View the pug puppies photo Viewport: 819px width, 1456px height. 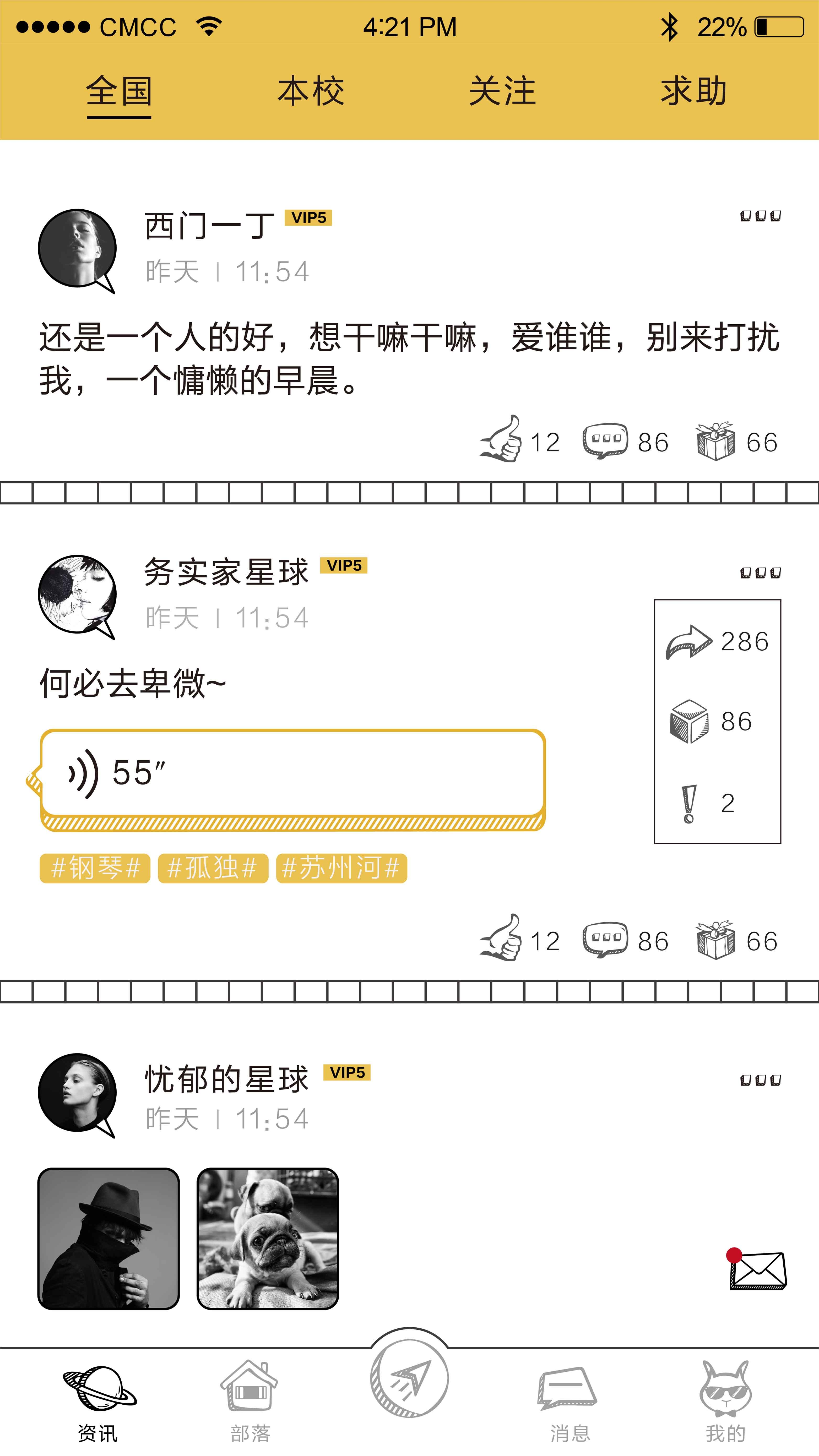(x=268, y=1238)
